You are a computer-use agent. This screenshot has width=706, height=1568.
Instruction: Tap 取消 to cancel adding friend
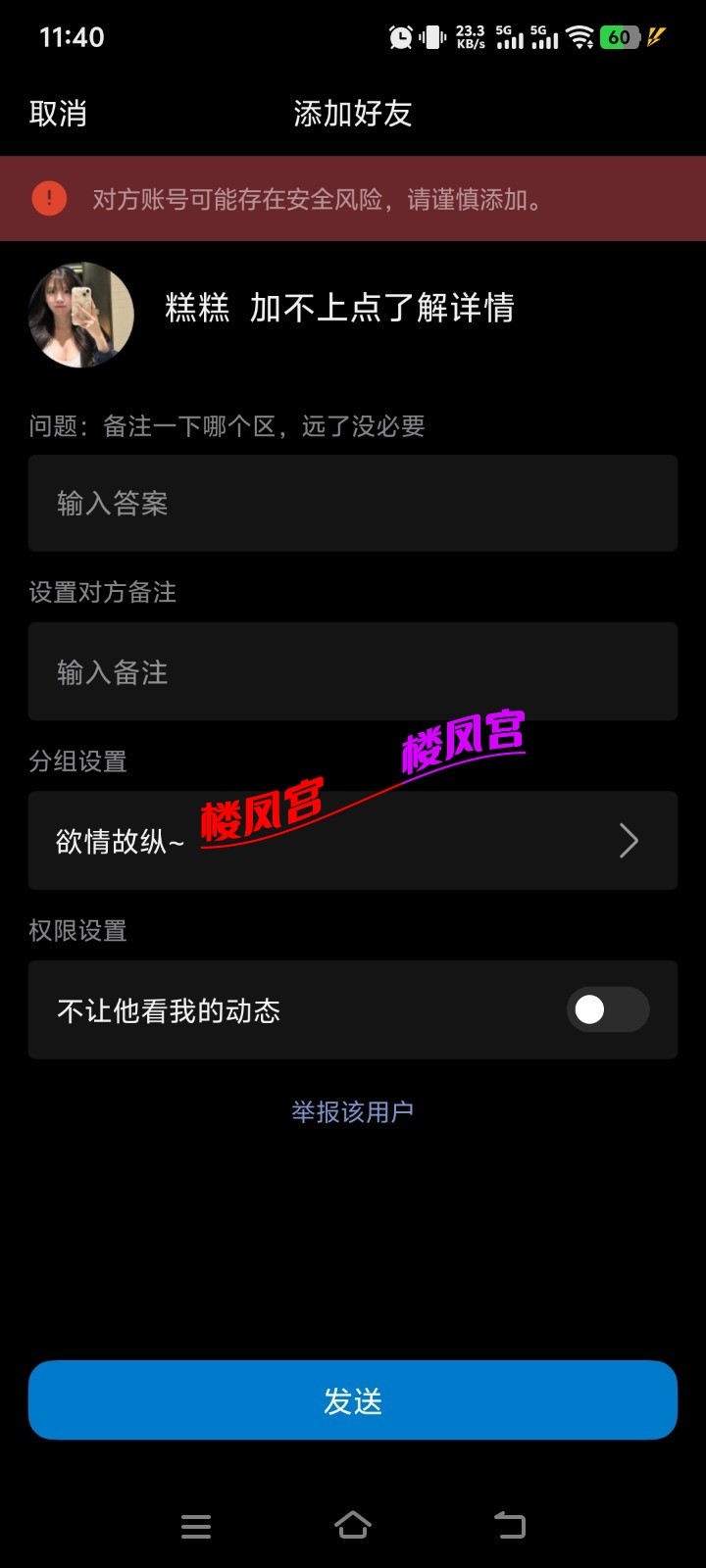coord(58,114)
